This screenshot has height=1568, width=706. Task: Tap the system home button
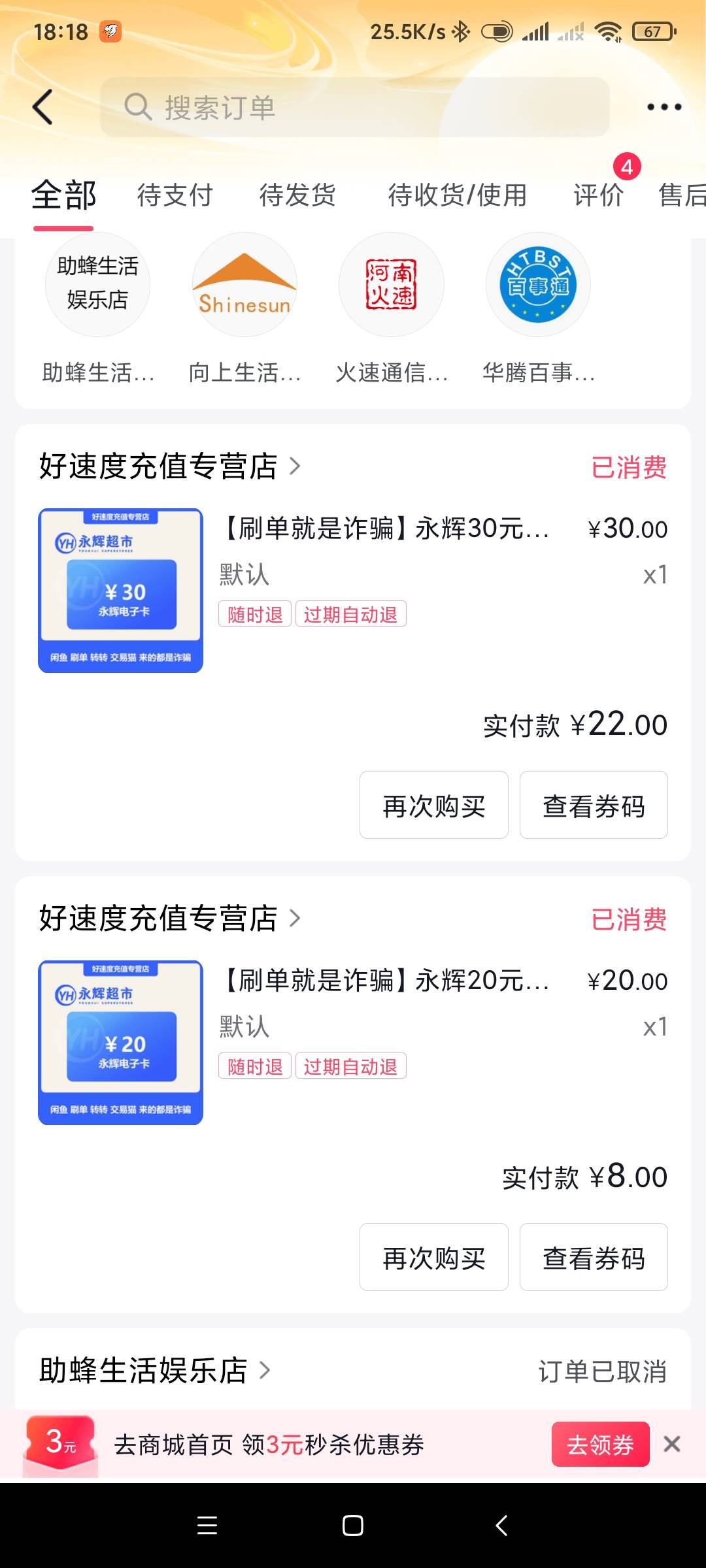pyautogui.click(x=353, y=1526)
